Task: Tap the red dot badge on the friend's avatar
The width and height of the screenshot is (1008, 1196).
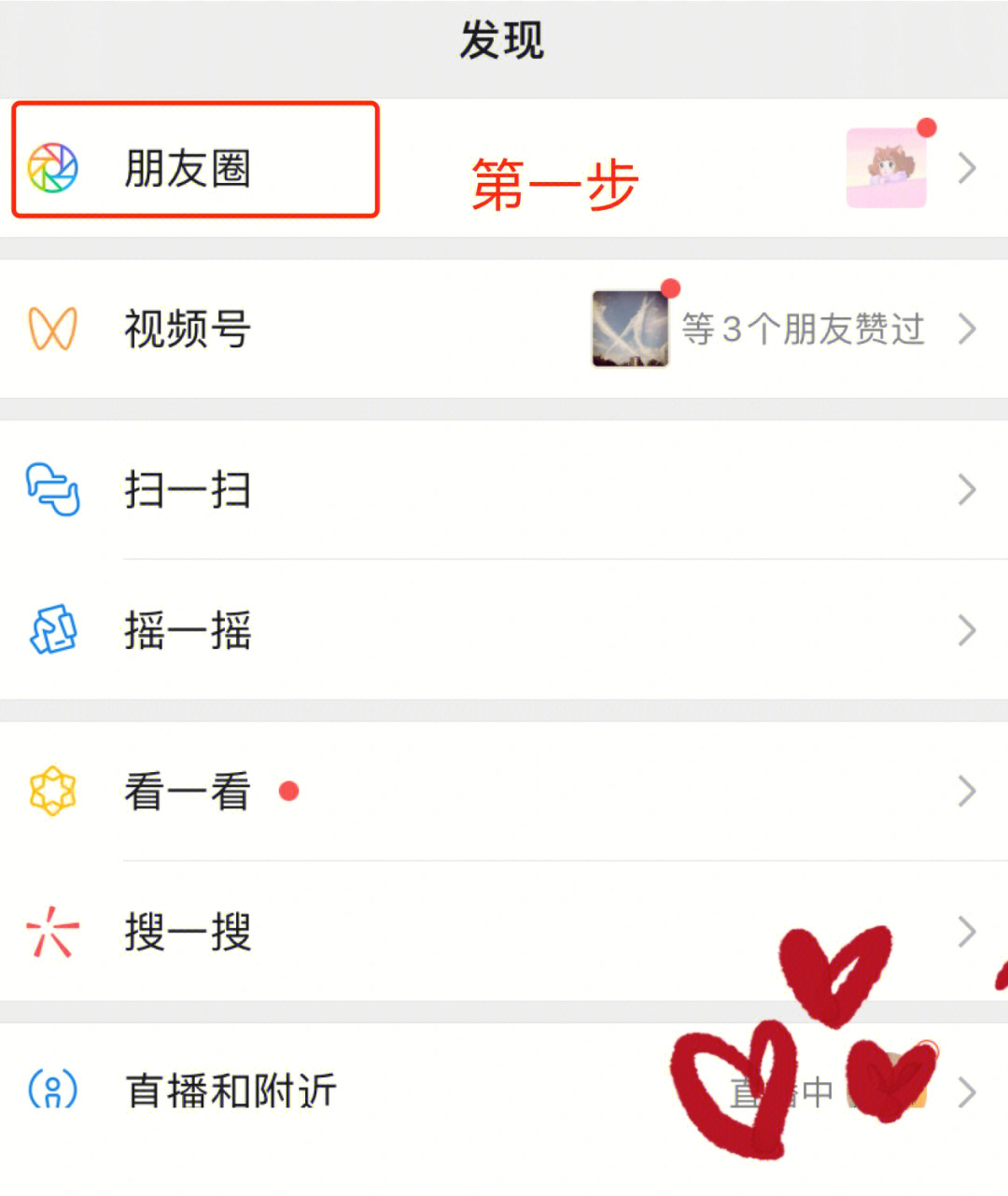Action: (x=925, y=129)
